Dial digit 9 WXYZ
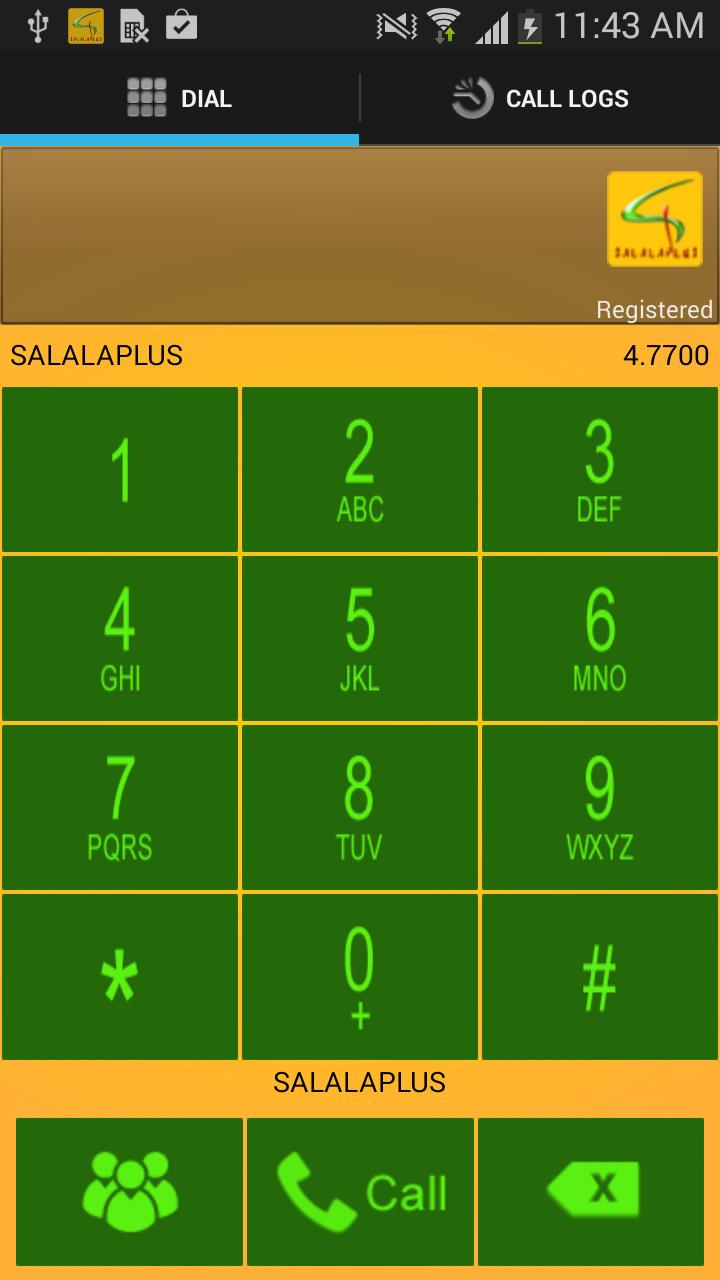The height and width of the screenshot is (1280, 720). pyautogui.click(x=600, y=807)
